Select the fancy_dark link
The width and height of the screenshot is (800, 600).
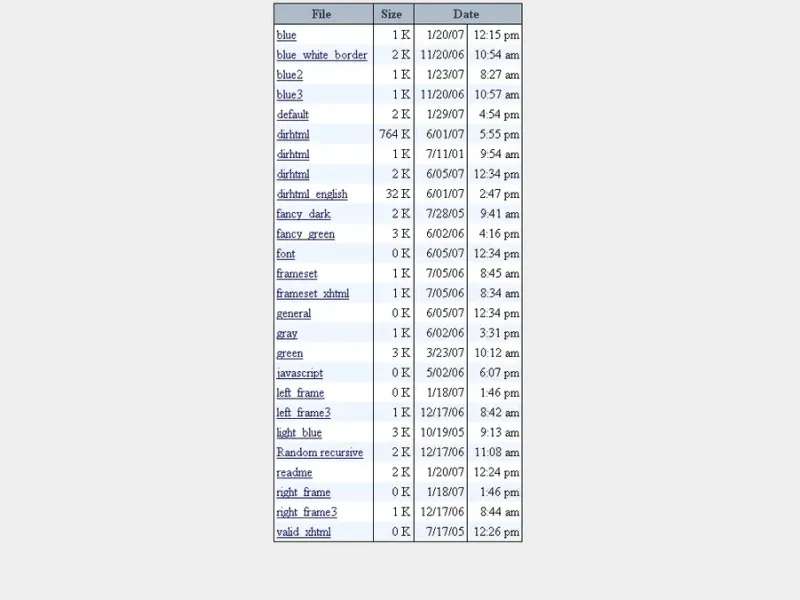(303, 214)
